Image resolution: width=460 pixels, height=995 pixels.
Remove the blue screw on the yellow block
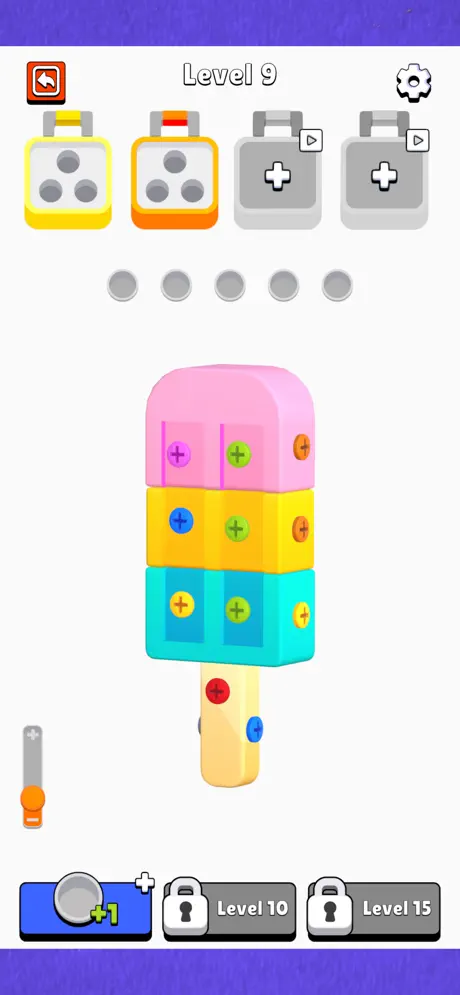[x=181, y=520]
